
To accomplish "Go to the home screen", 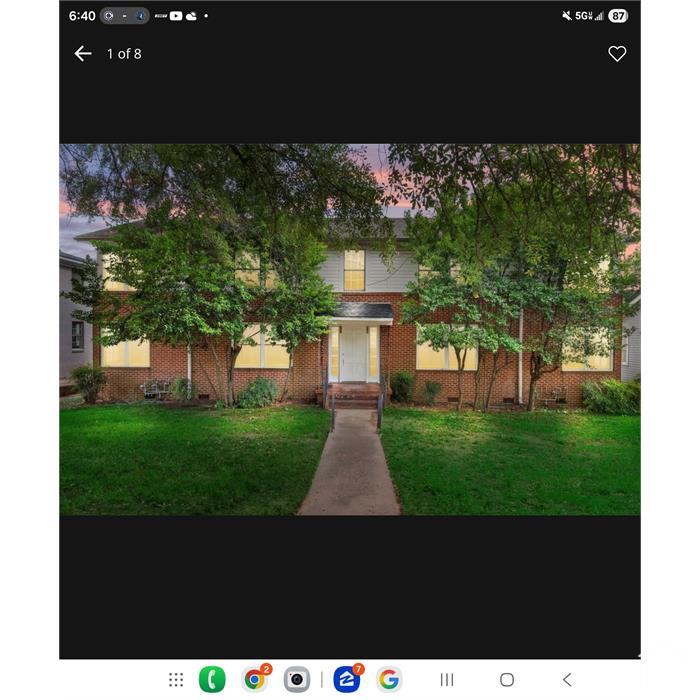I will [507, 680].
